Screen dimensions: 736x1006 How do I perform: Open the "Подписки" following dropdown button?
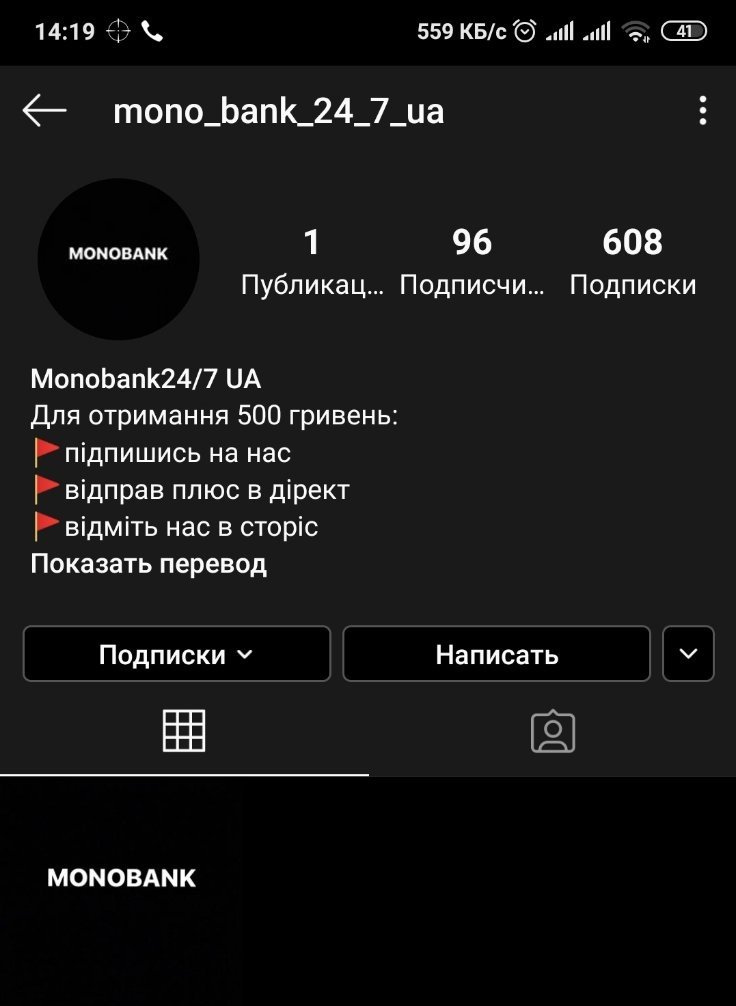pos(176,654)
